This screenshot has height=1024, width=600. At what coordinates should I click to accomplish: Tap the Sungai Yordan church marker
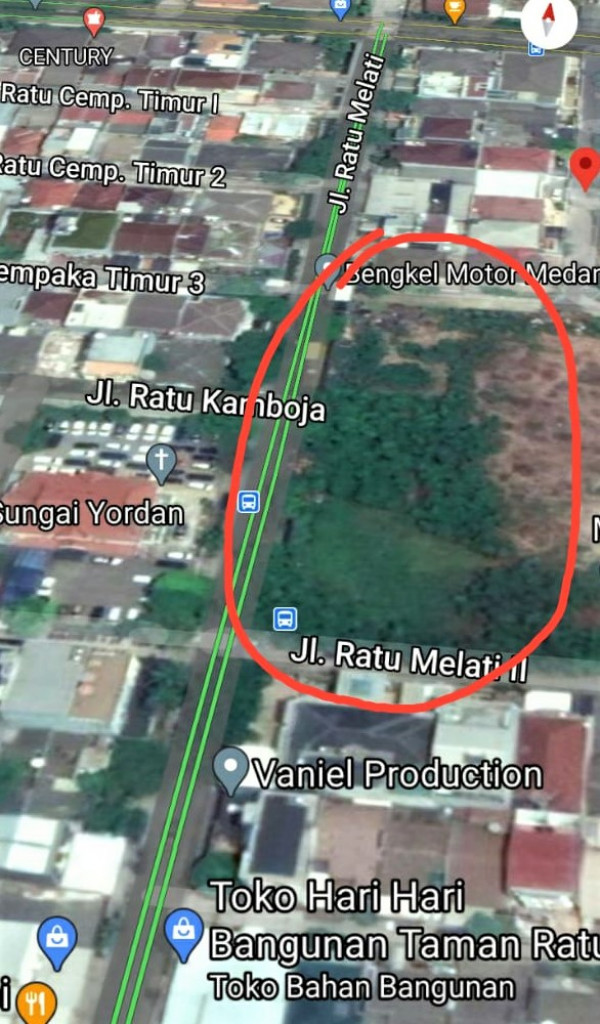pos(161,461)
